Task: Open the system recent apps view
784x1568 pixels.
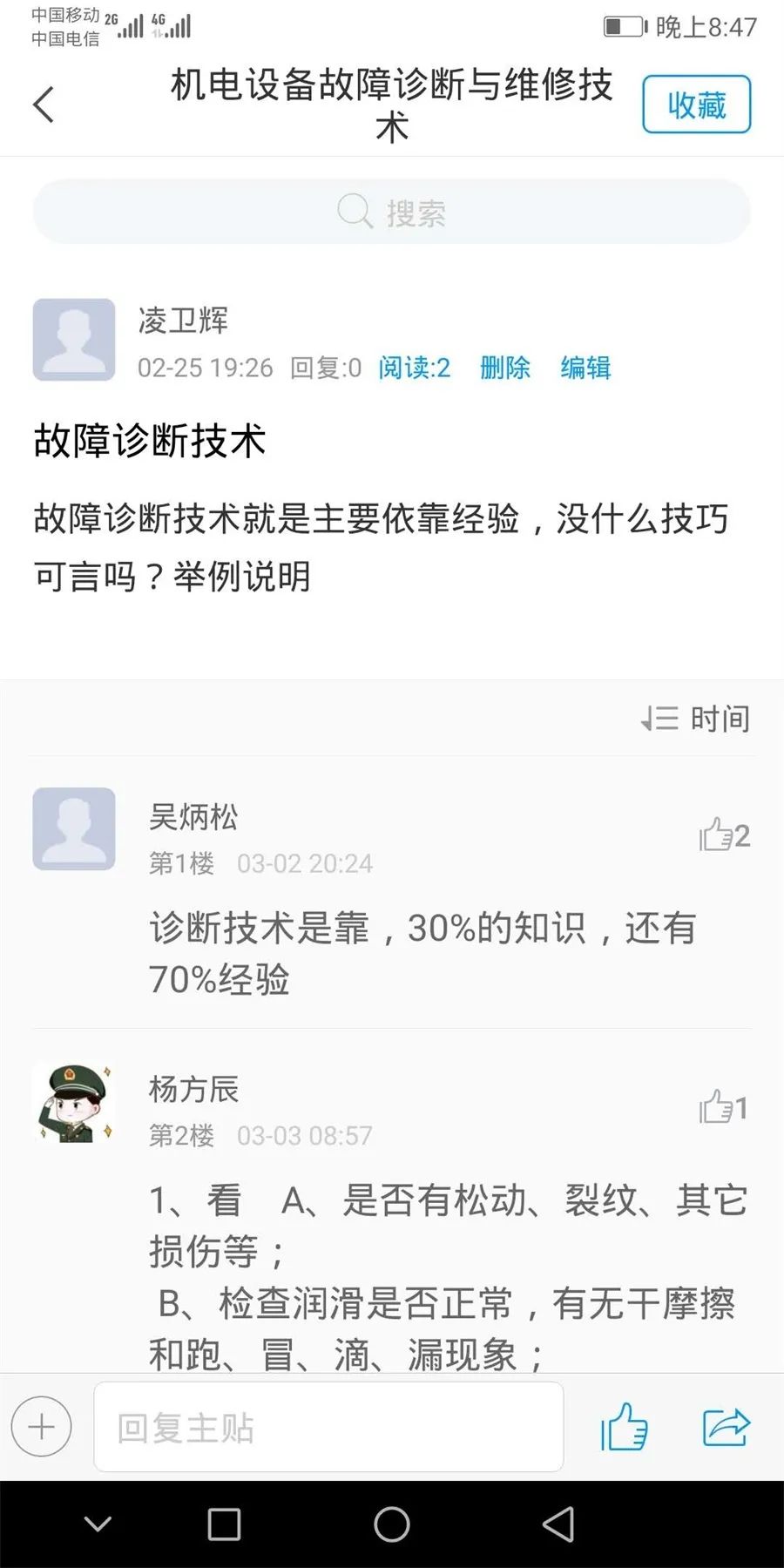Action: pyautogui.click(x=224, y=1524)
